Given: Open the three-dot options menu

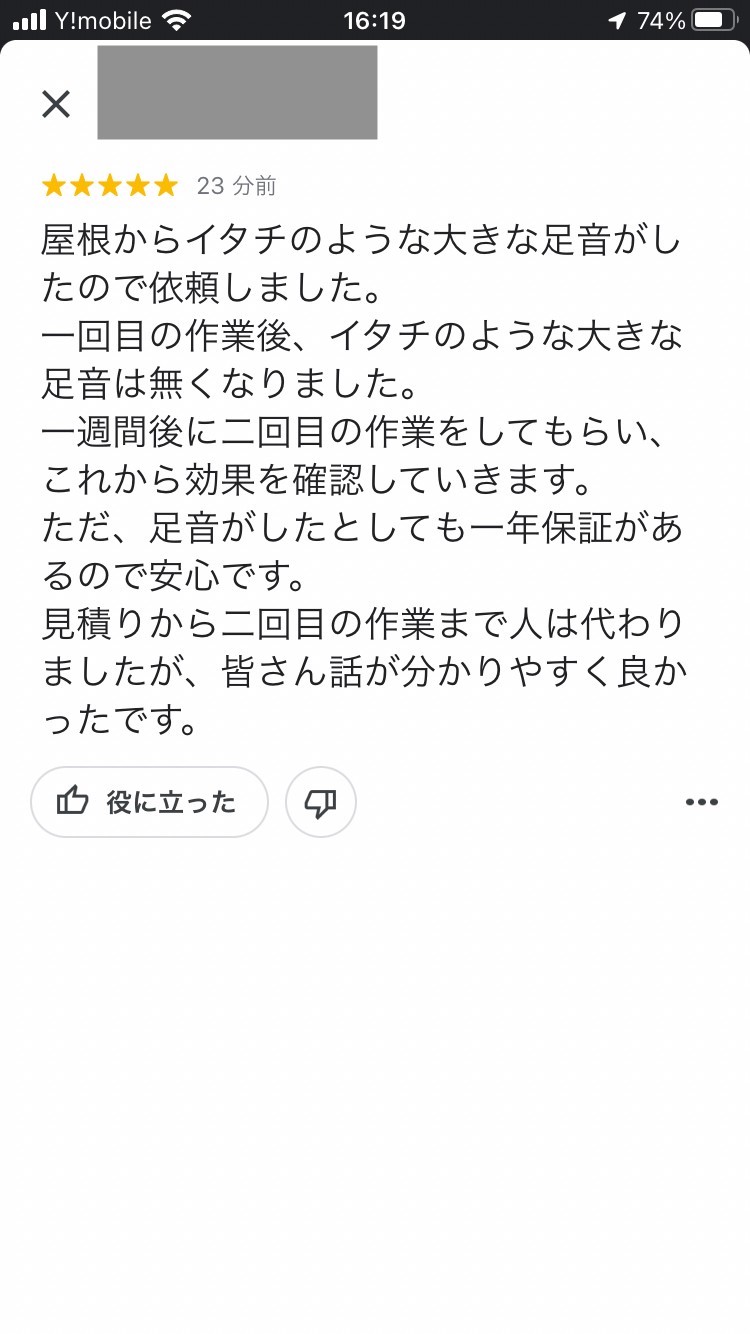Looking at the screenshot, I should point(701,802).
